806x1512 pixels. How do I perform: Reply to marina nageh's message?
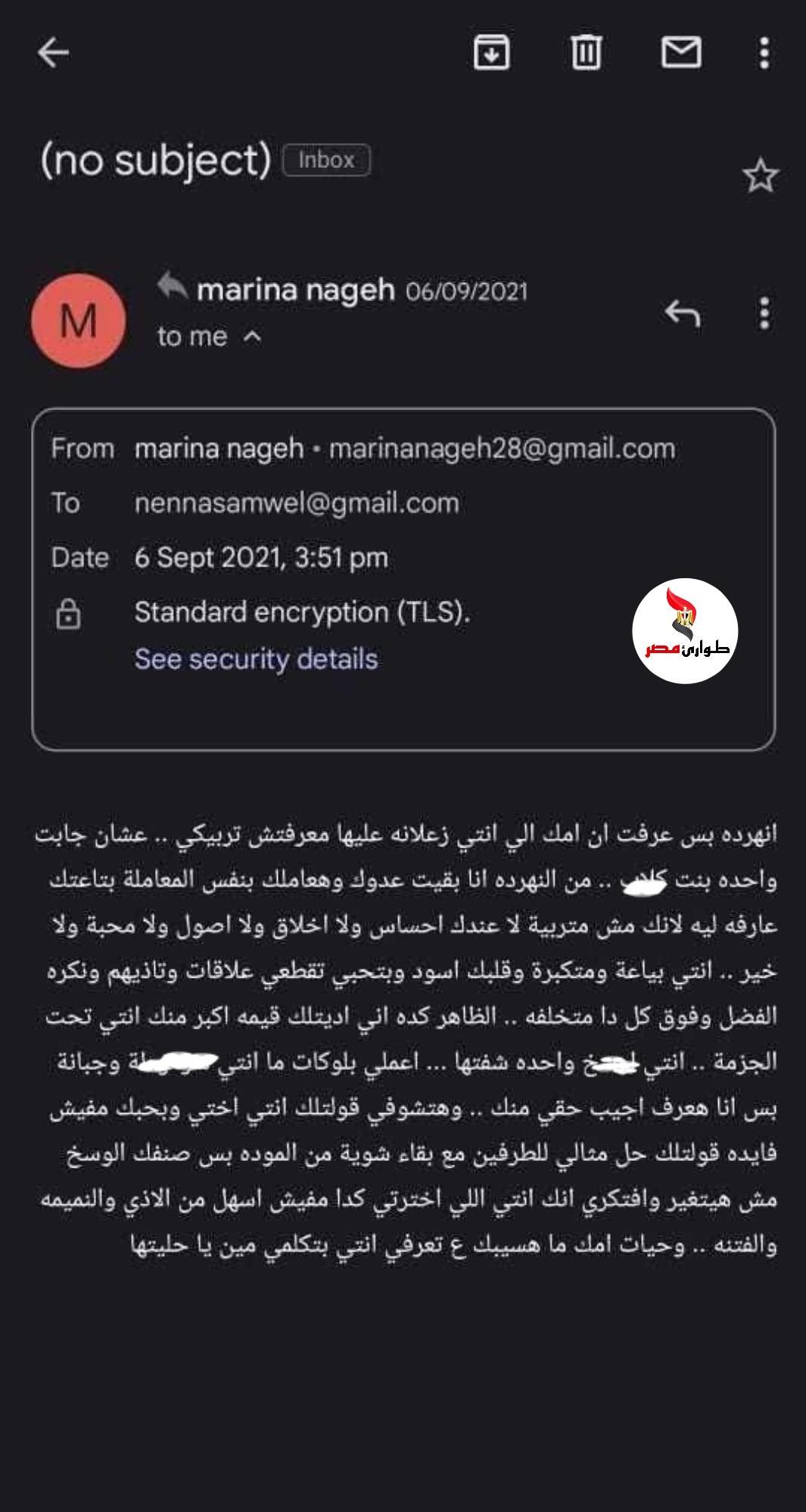[x=682, y=313]
